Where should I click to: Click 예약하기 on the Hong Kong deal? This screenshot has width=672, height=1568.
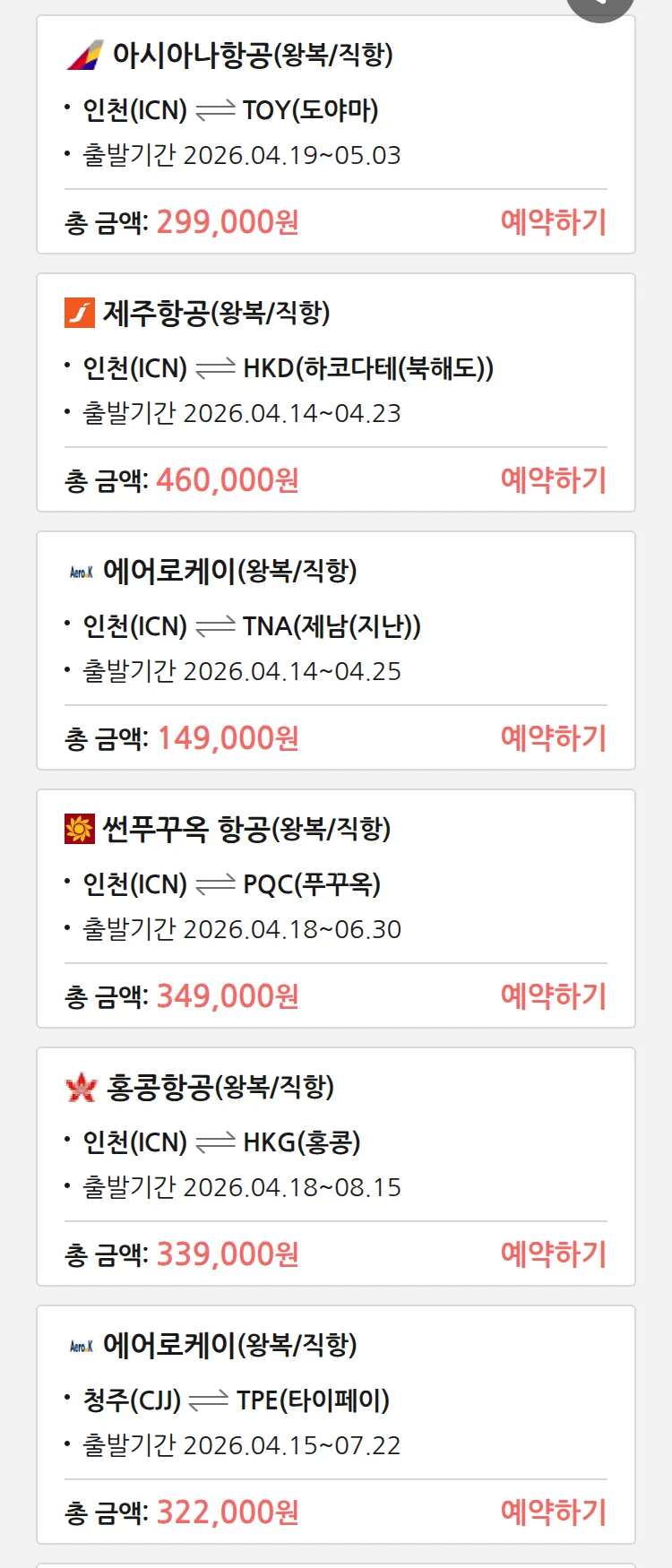[x=553, y=1254]
